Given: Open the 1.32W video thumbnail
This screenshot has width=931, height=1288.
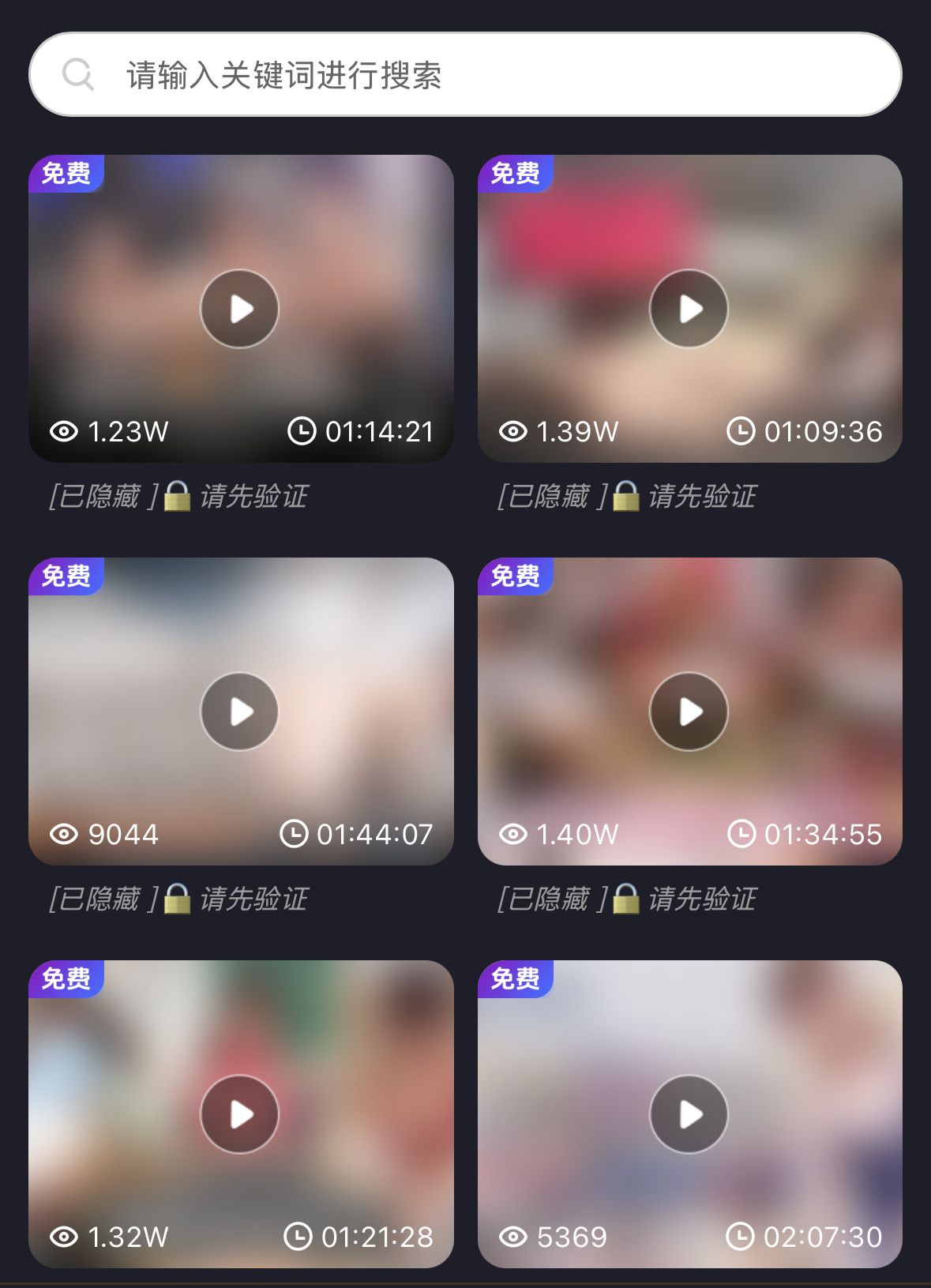Looking at the screenshot, I should coord(239,1114).
